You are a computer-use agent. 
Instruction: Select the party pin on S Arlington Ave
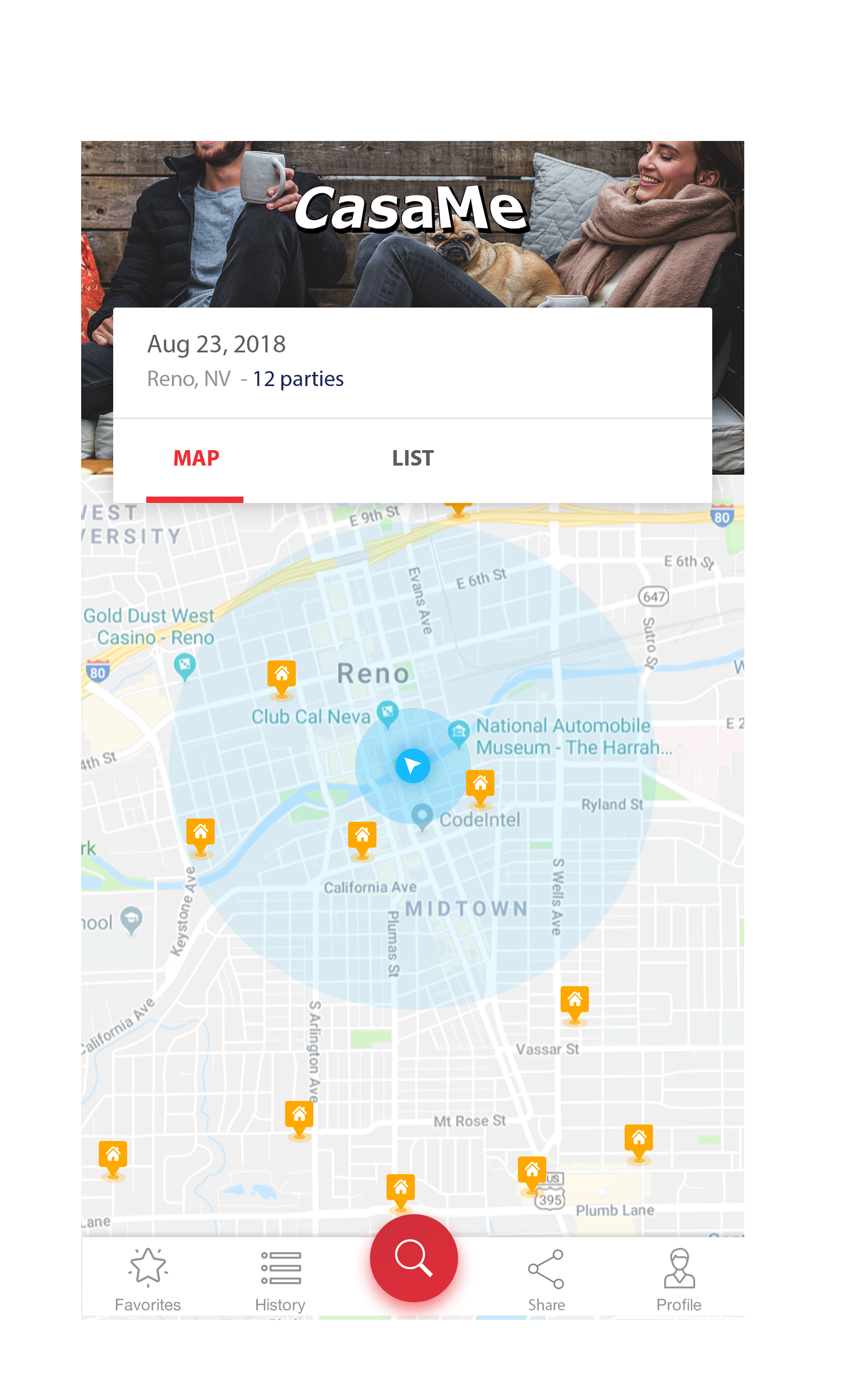(x=299, y=1116)
